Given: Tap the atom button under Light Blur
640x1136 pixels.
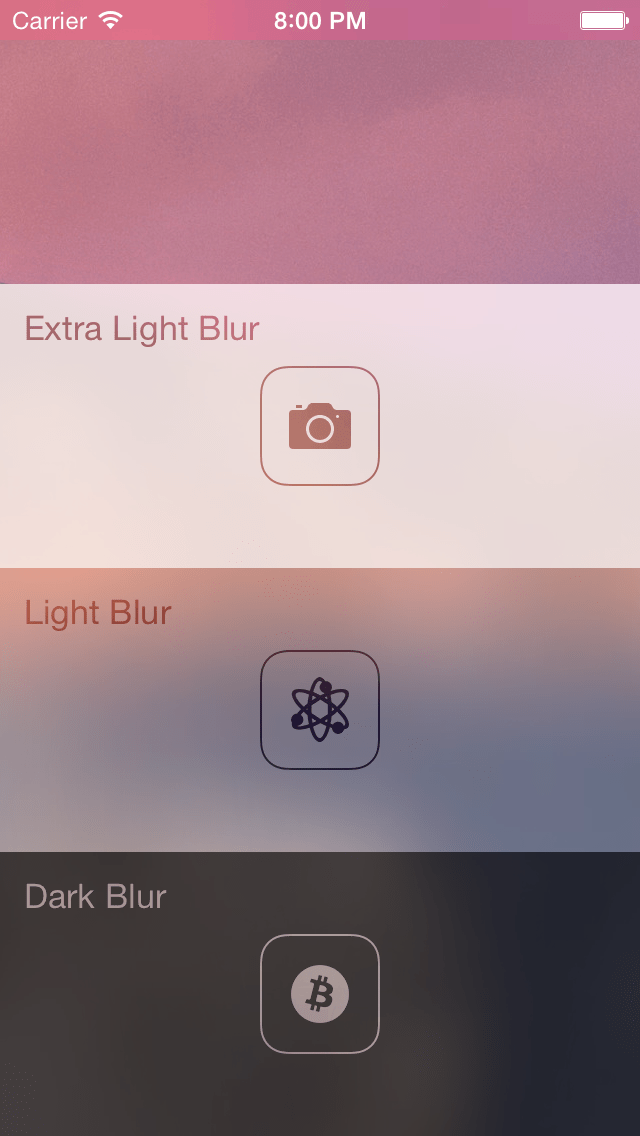Looking at the screenshot, I should [320, 710].
